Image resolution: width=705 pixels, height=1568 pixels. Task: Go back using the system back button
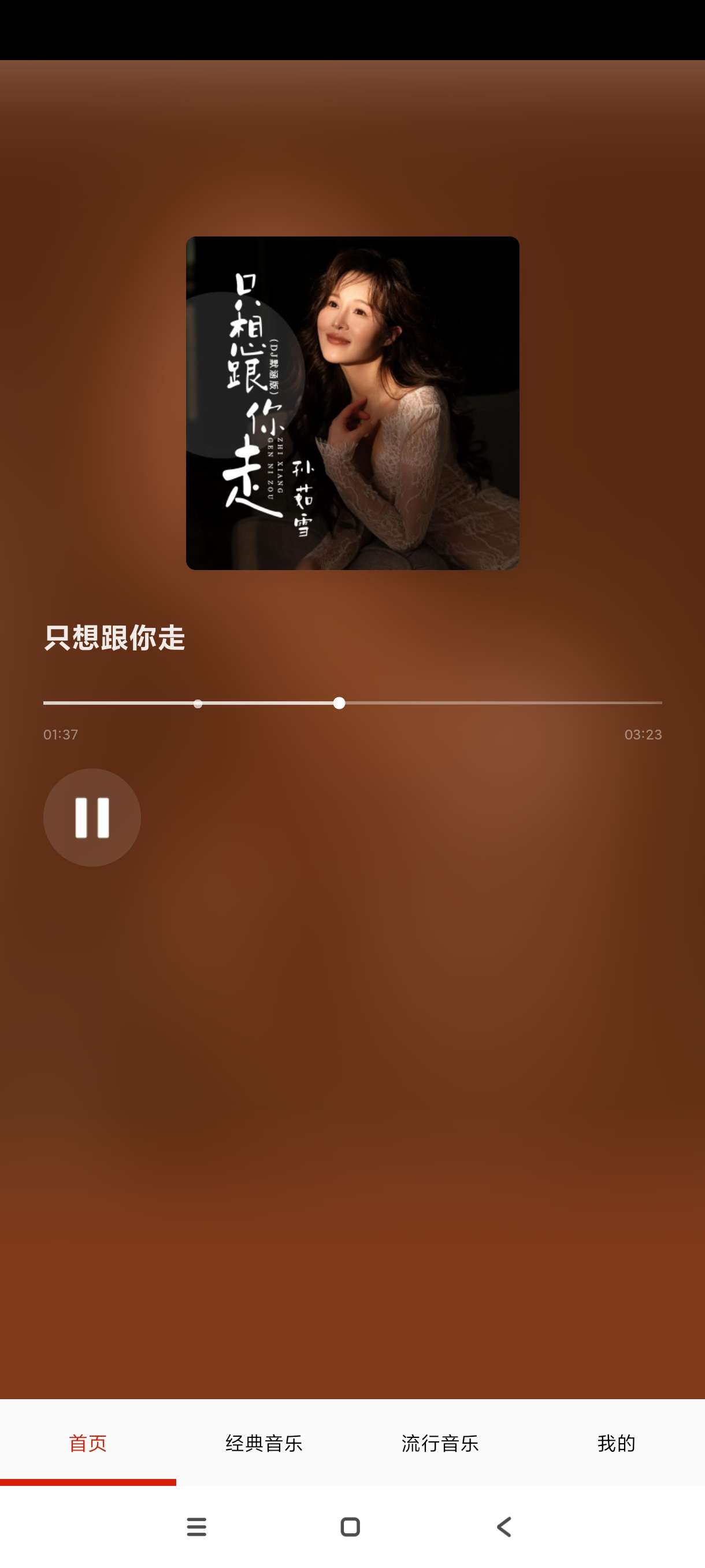[x=504, y=1526]
